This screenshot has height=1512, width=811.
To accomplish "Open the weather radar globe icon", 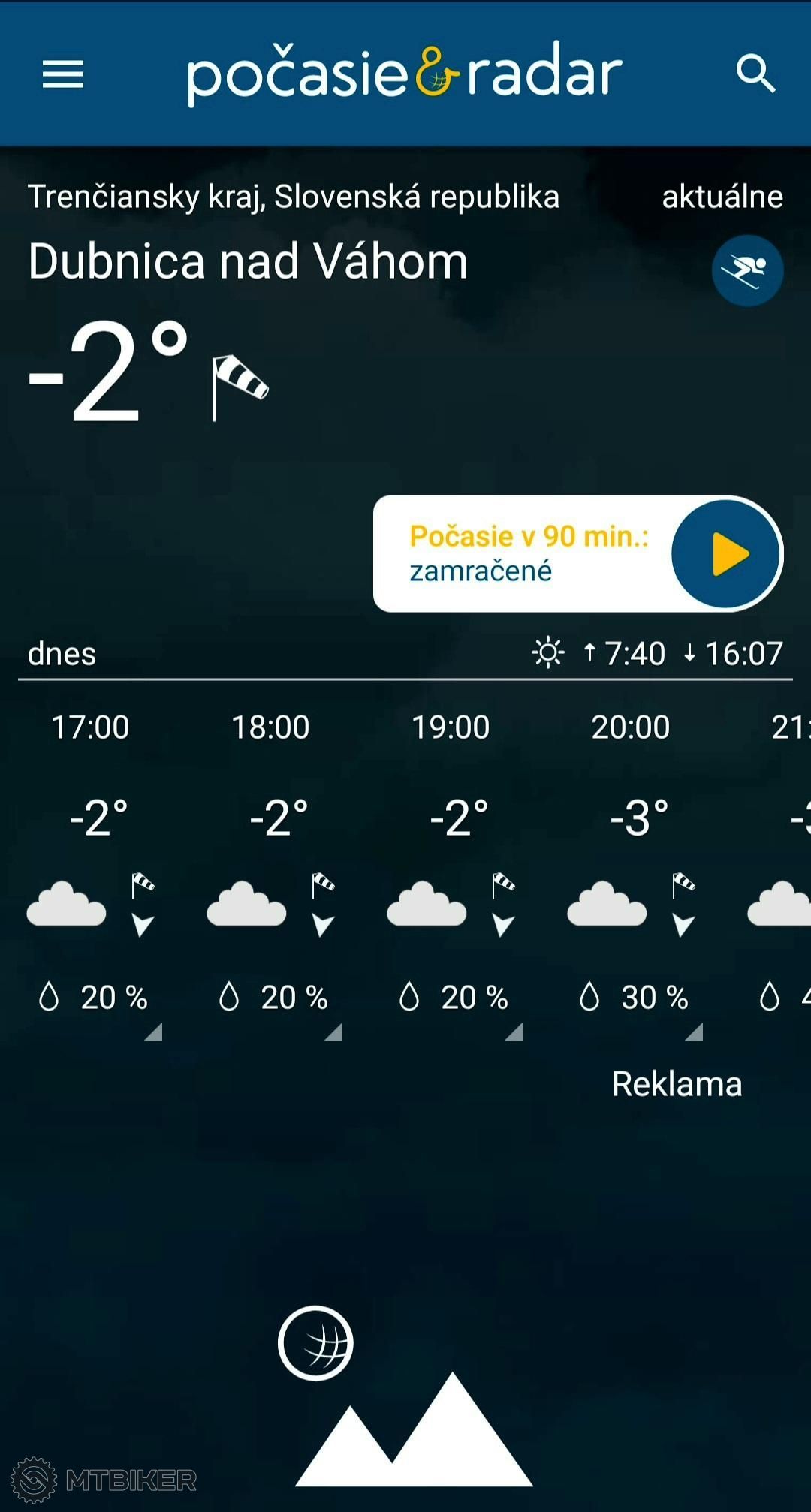I will tap(315, 1343).
